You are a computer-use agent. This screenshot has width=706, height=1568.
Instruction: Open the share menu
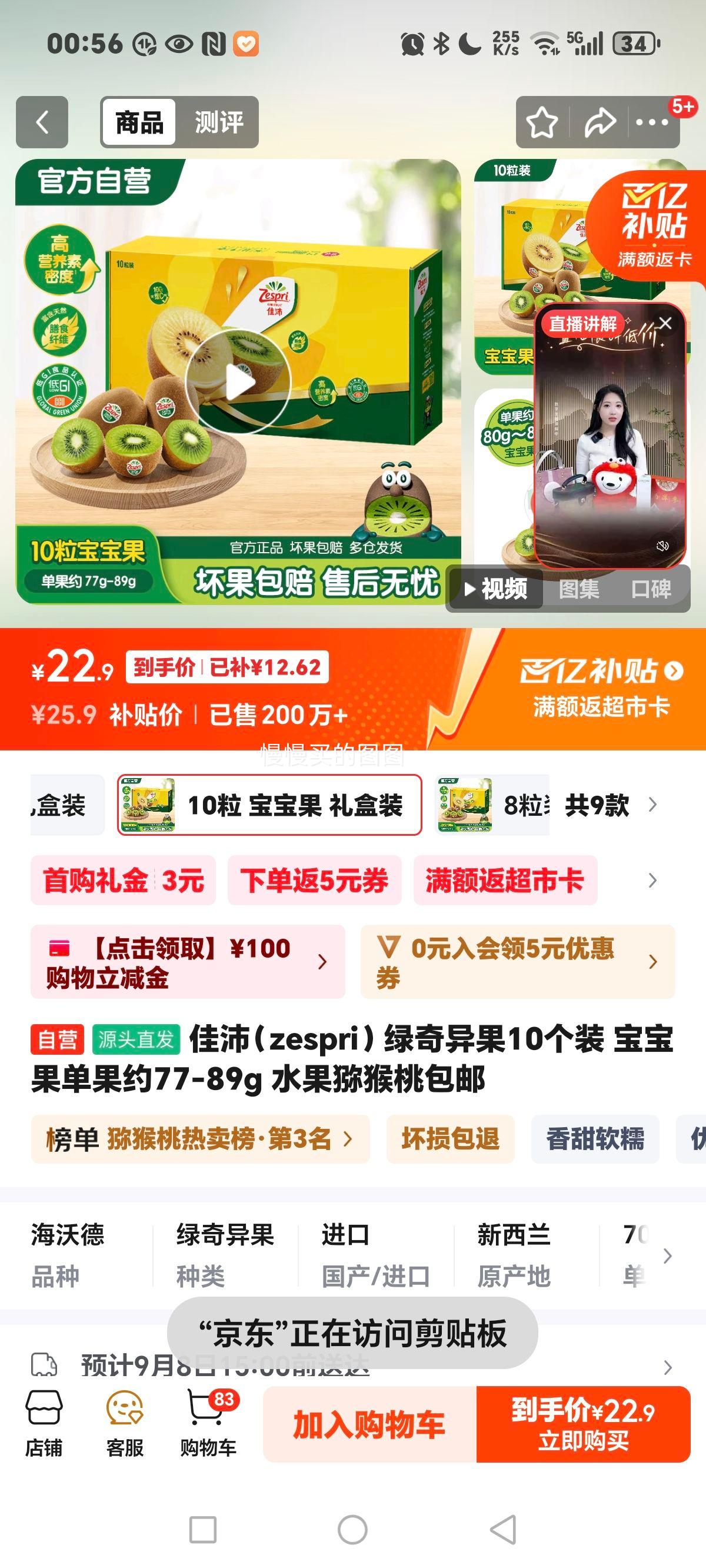click(x=600, y=122)
